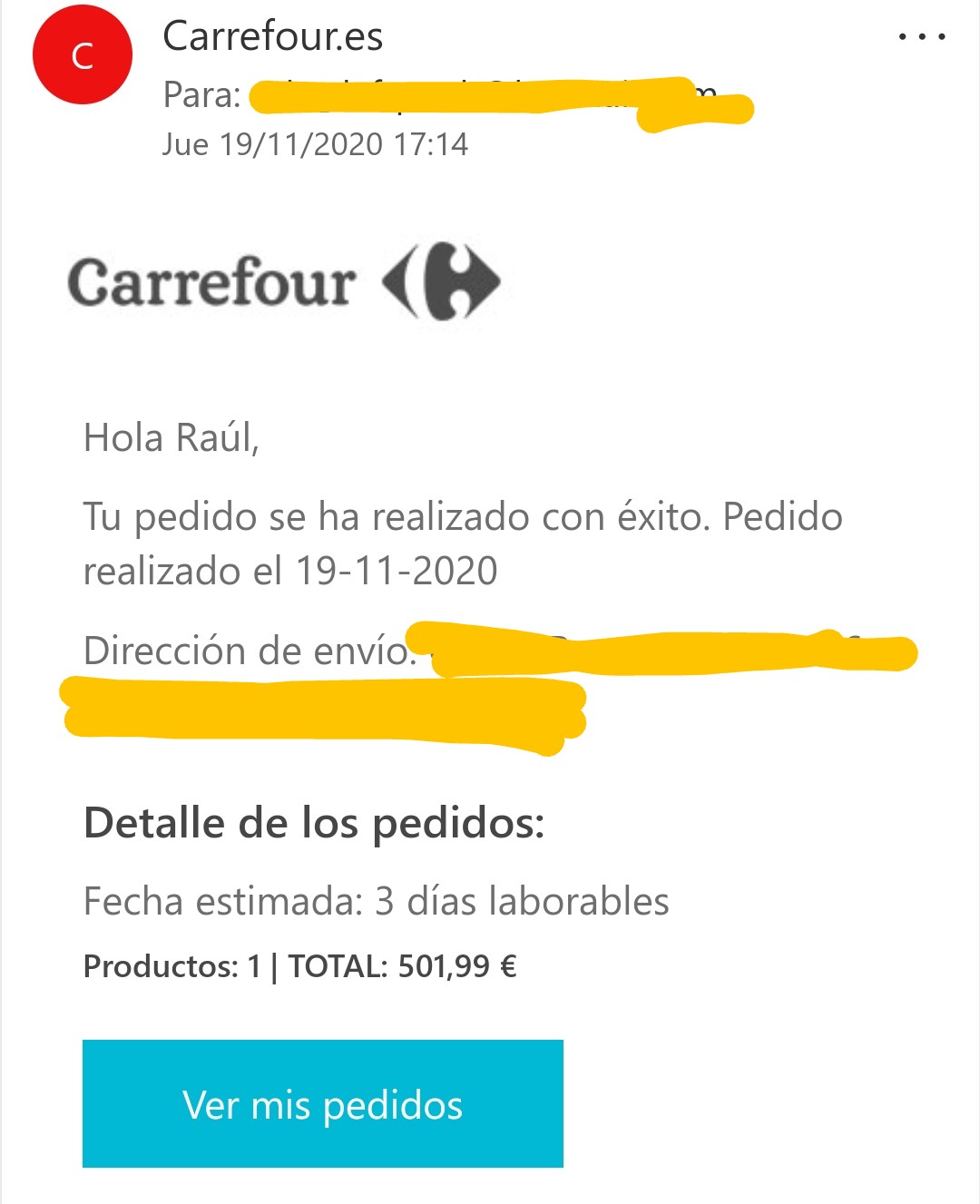Screen dimensions: 980x1204
Task: Open the Carrefour.es sender avatar
Action: (x=83, y=56)
